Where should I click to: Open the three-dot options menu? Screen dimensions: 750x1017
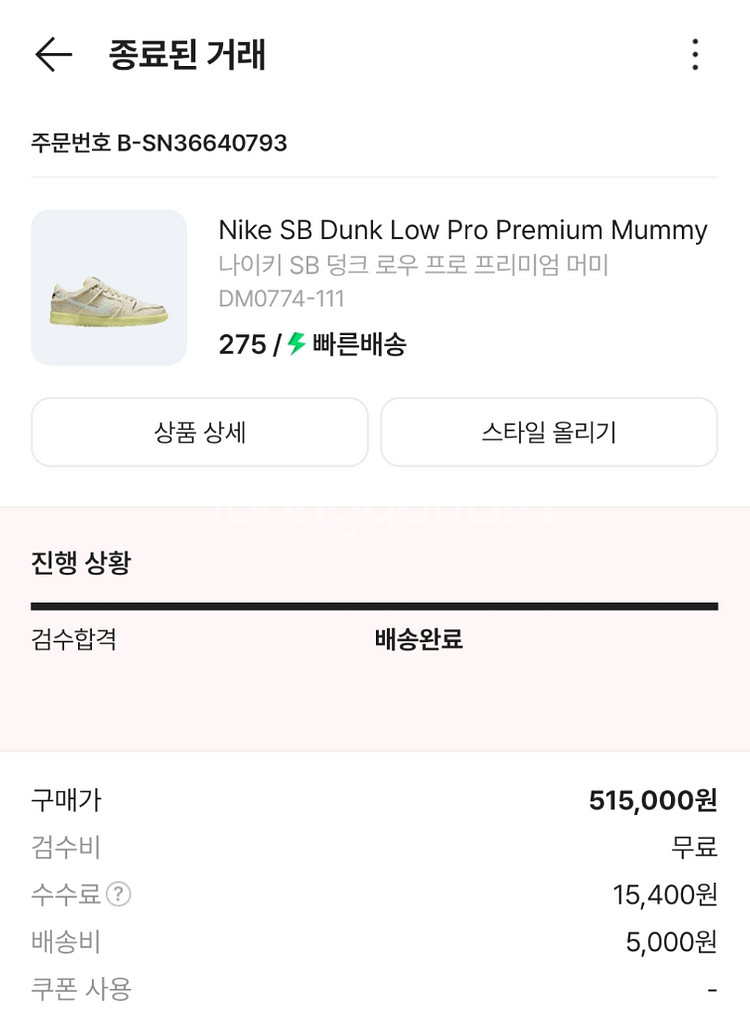[x=694, y=55]
